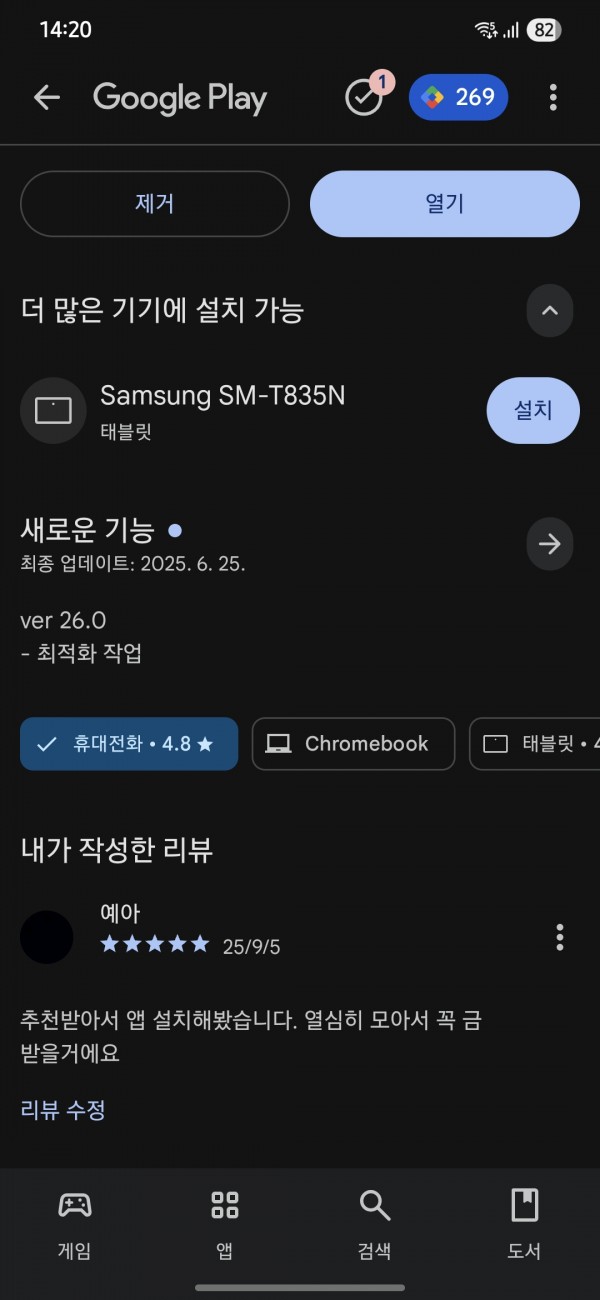Select the 휴대전화 4.8 rating chip
The width and height of the screenshot is (600, 1300).
(129, 744)
